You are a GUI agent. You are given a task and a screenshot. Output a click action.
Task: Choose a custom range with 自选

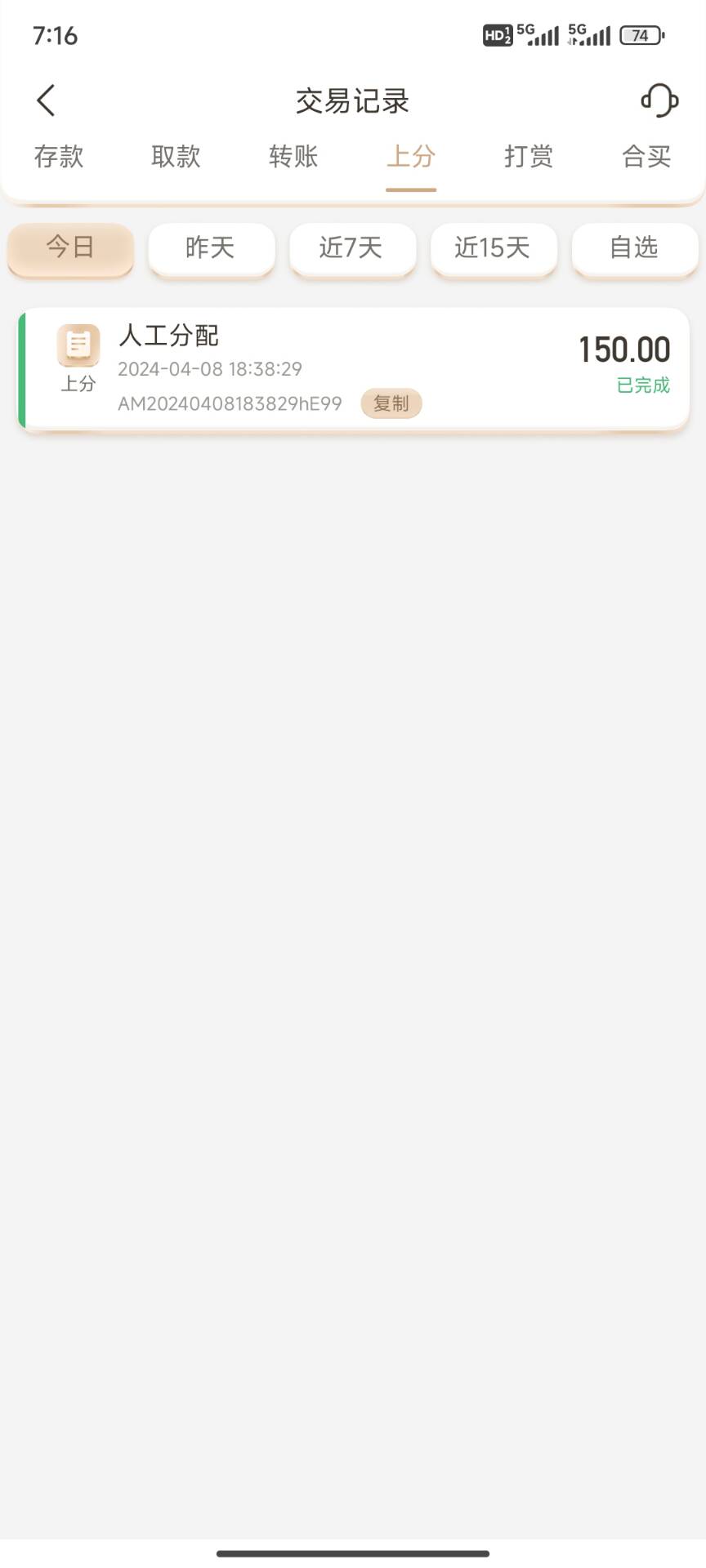(634, 247)
